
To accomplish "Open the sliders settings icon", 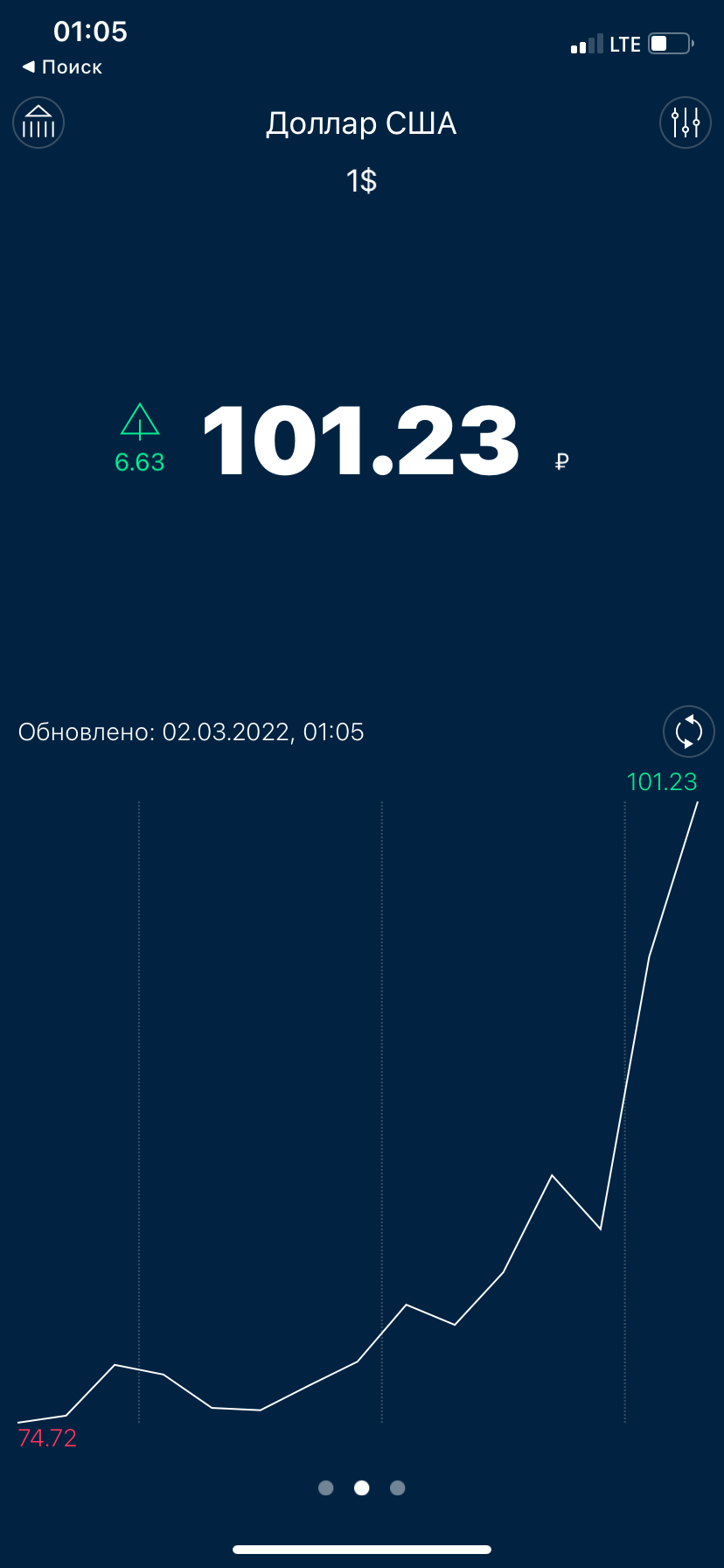I will 686,122.
